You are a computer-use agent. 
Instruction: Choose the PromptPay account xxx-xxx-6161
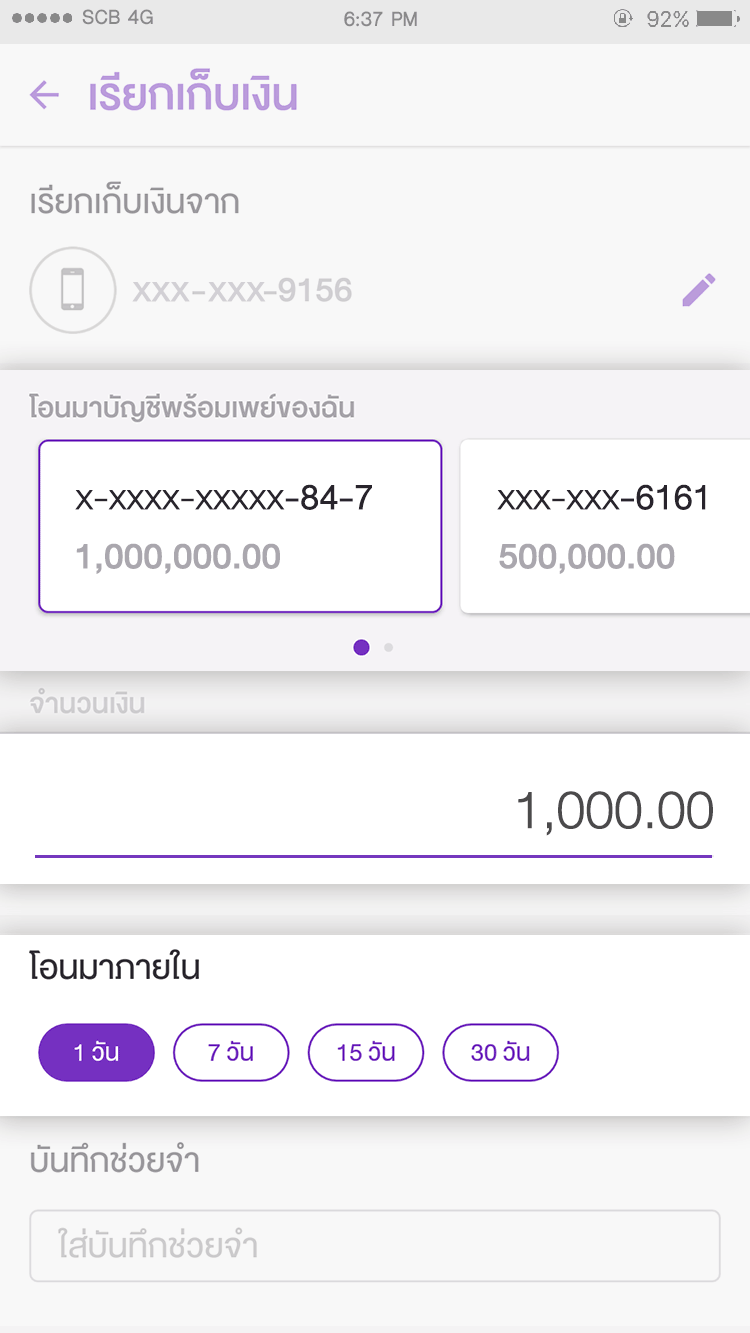pyautogui.click(x=605, y=526)
